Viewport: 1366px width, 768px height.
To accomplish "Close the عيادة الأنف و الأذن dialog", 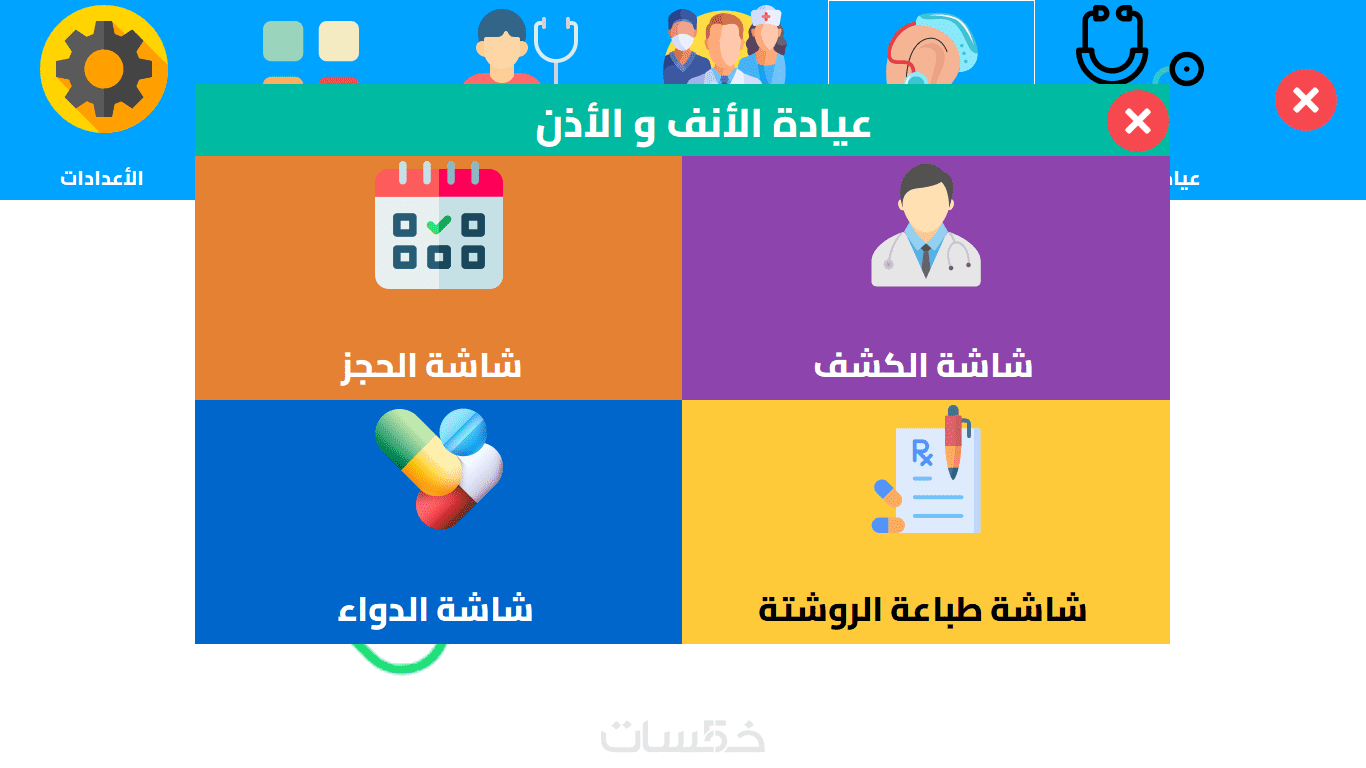I will point(1137,121).
